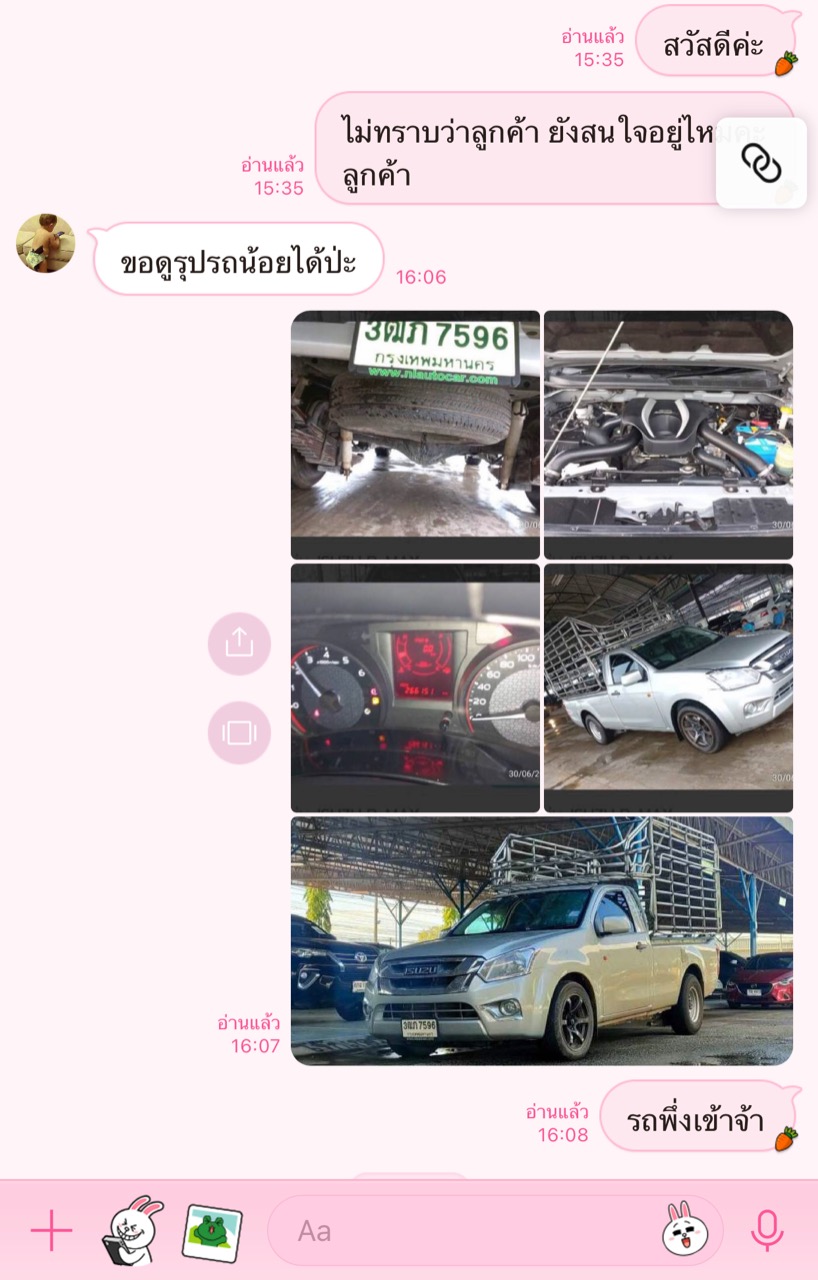The width and height of the screenshot is (818, 1280).
Task: Open the plus attachment menu
Action: (51, 1230)
